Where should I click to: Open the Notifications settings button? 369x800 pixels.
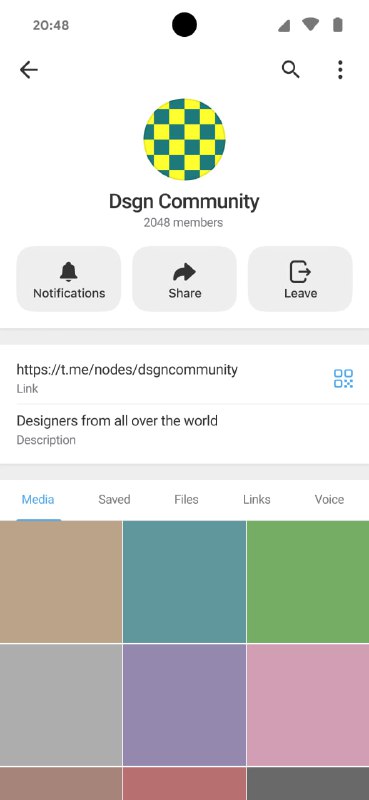pos(69,279)
